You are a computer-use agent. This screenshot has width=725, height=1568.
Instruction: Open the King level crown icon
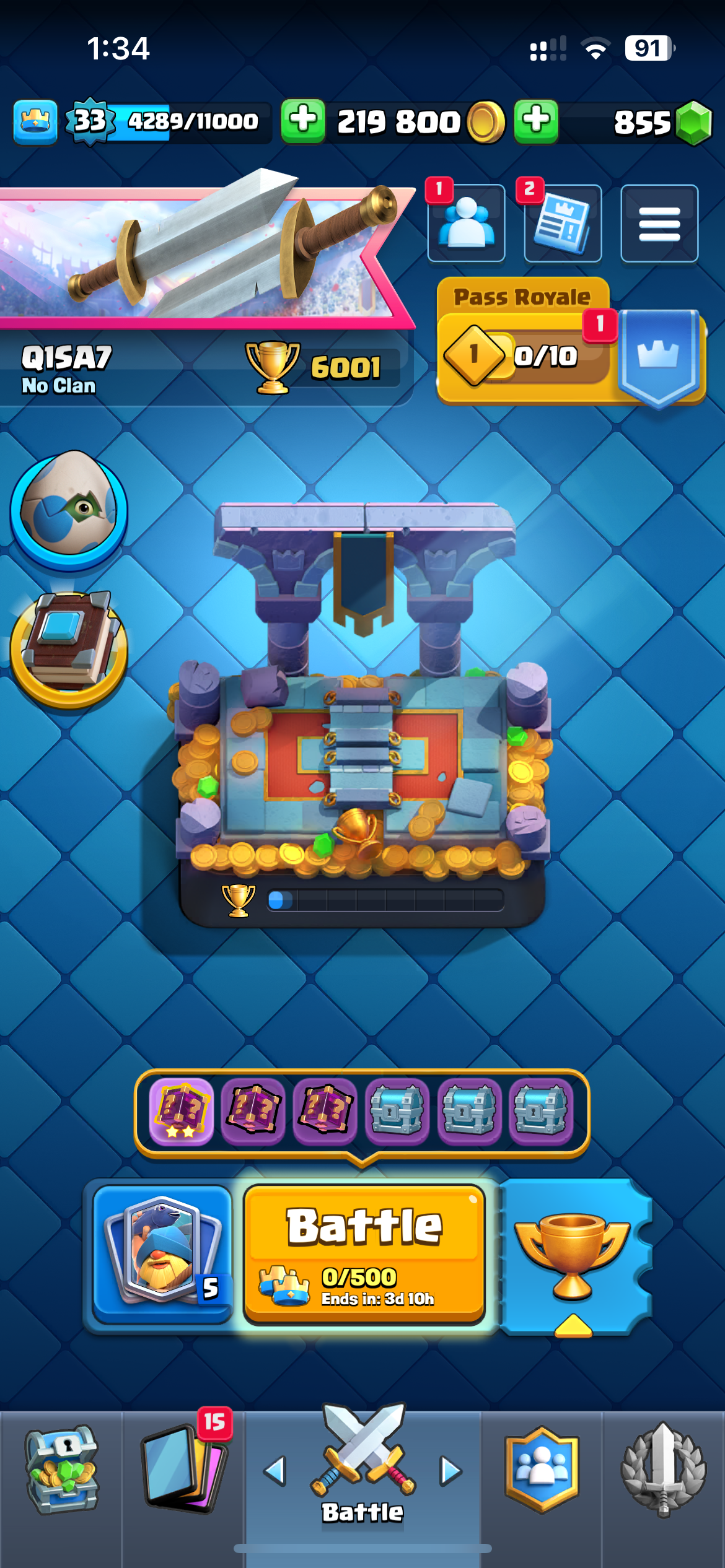point(35,121)
